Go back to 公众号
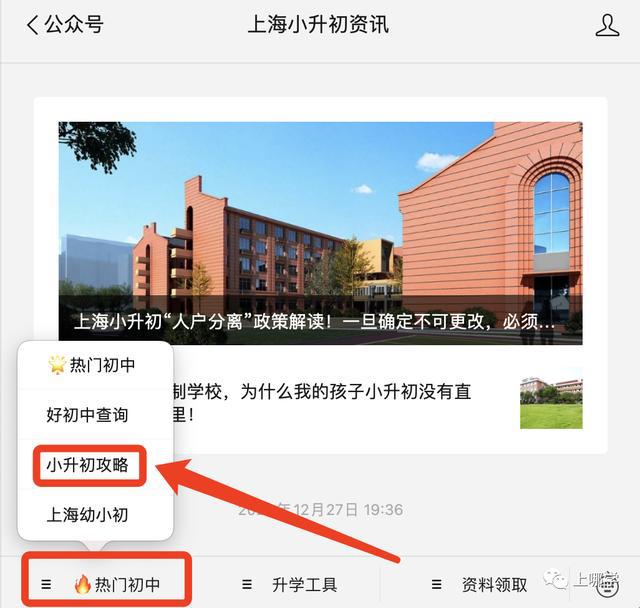640x608 pixels. click(62, 25)
